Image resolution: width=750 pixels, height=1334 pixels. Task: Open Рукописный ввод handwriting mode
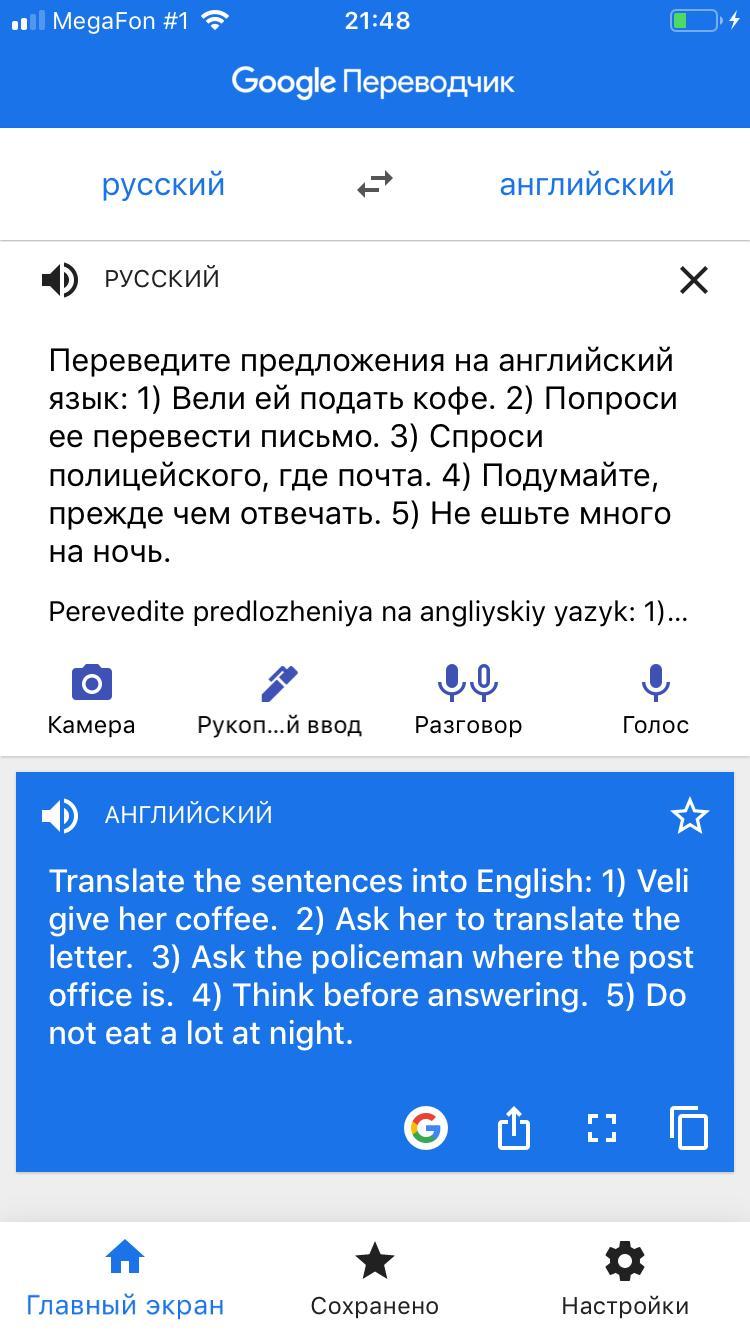tap(279, 700)
